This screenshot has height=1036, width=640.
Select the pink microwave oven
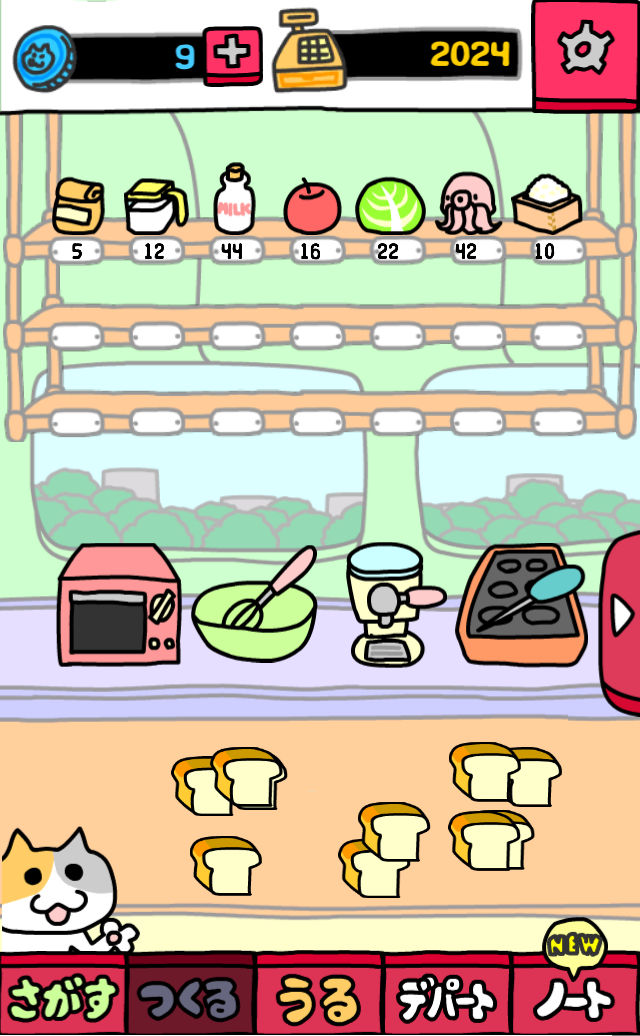tap(119, 605)
